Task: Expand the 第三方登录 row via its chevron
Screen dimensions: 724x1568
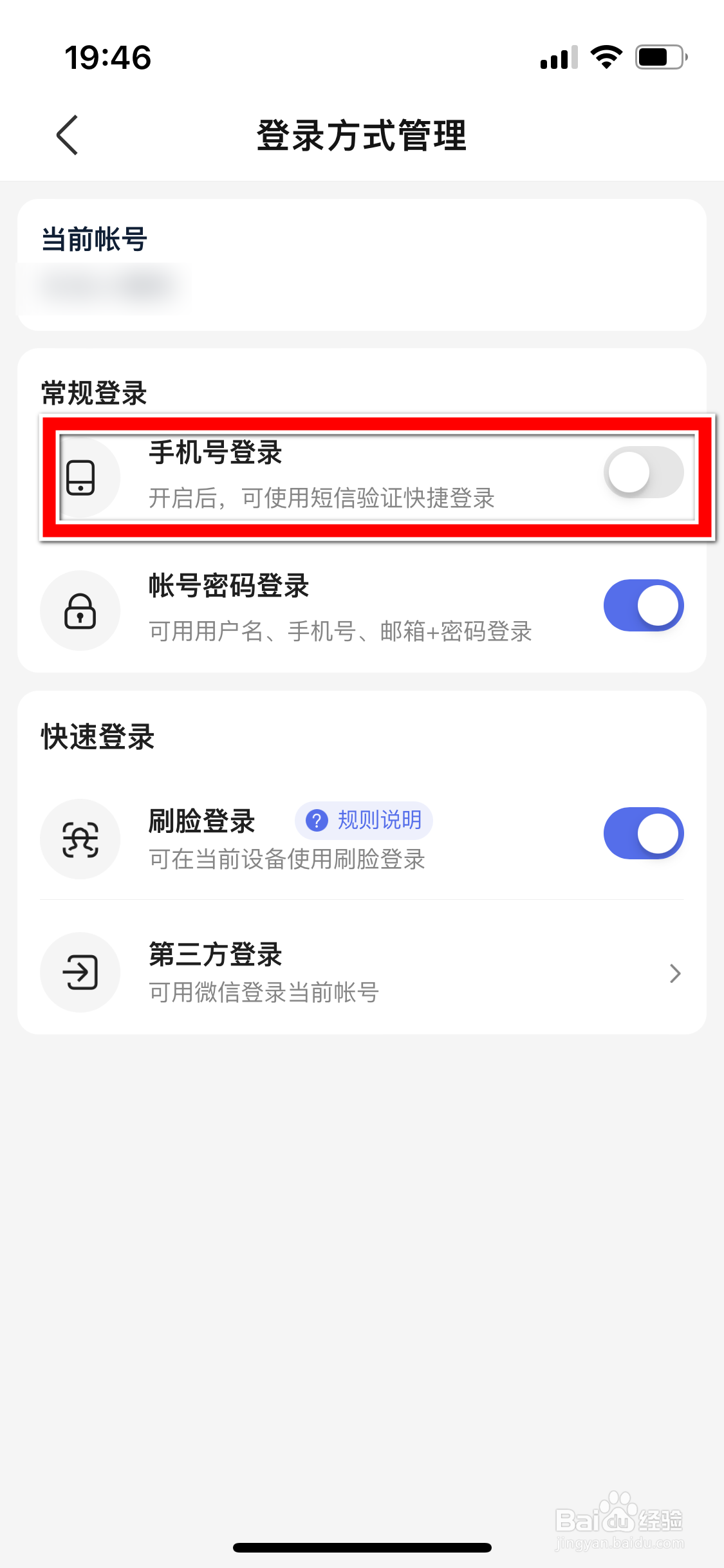Action: [x=674, y=973]
